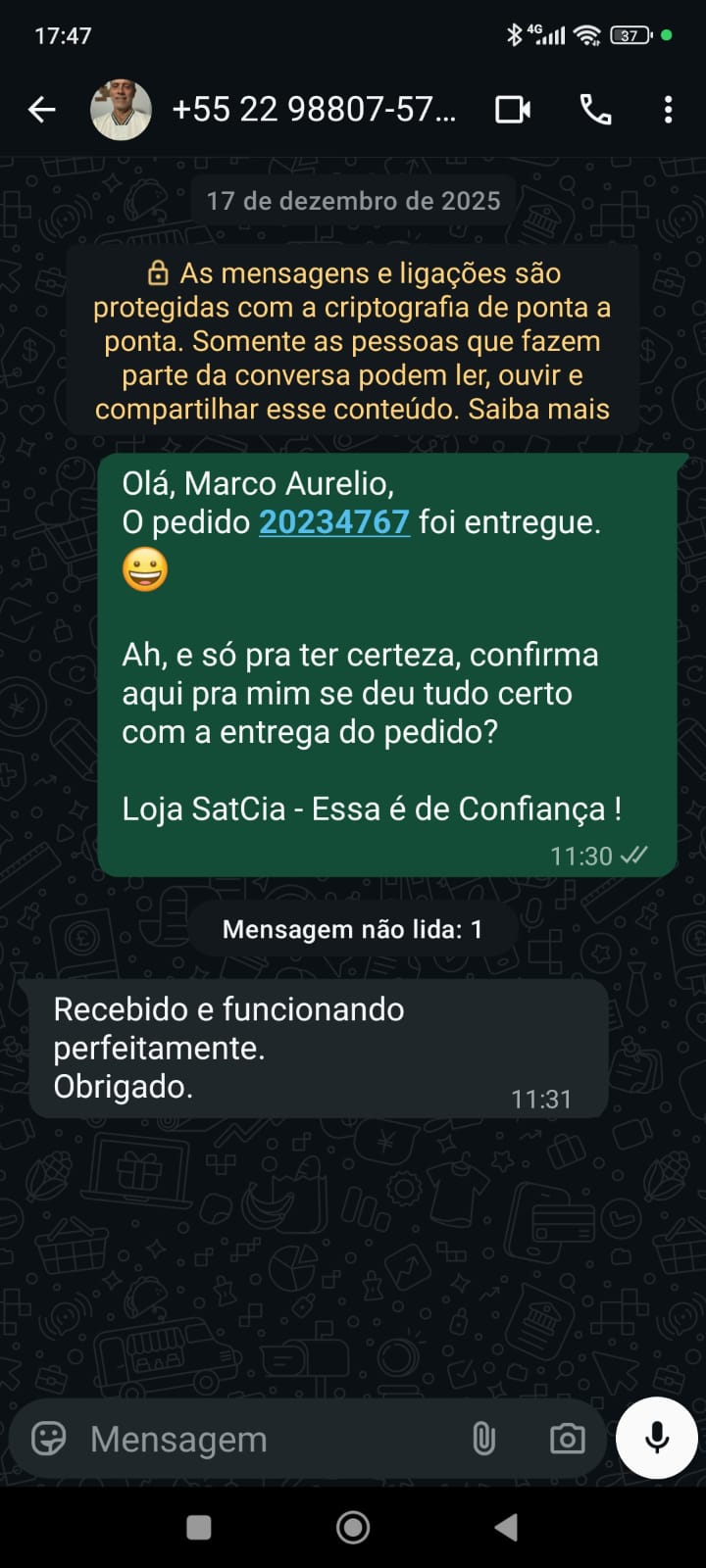Screen dimensions: 706x1568
Task: Focus the Mensagem text field
Action: tap(265, 1439)
